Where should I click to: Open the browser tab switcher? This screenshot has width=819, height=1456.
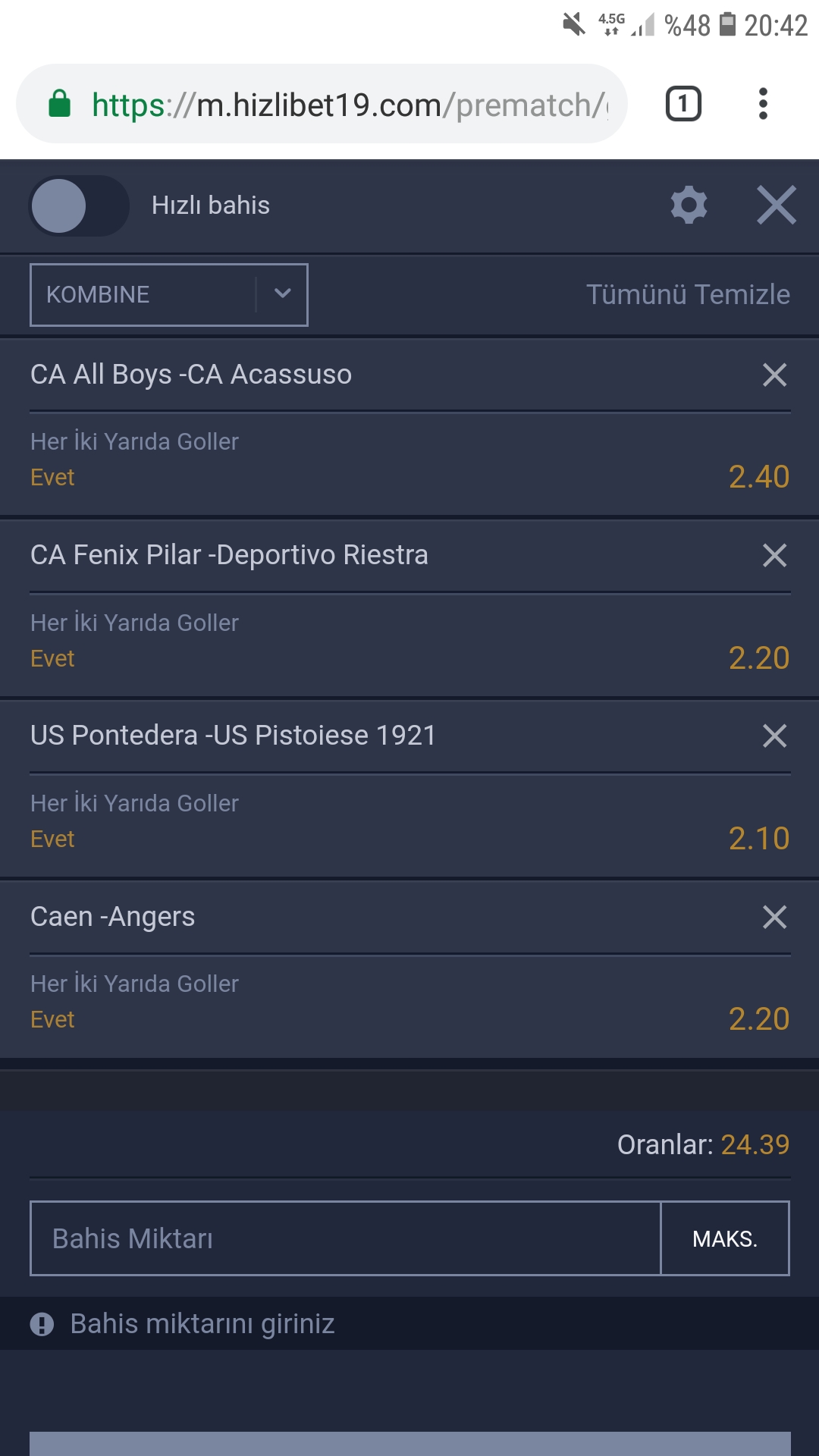click(x=683, y=104)
